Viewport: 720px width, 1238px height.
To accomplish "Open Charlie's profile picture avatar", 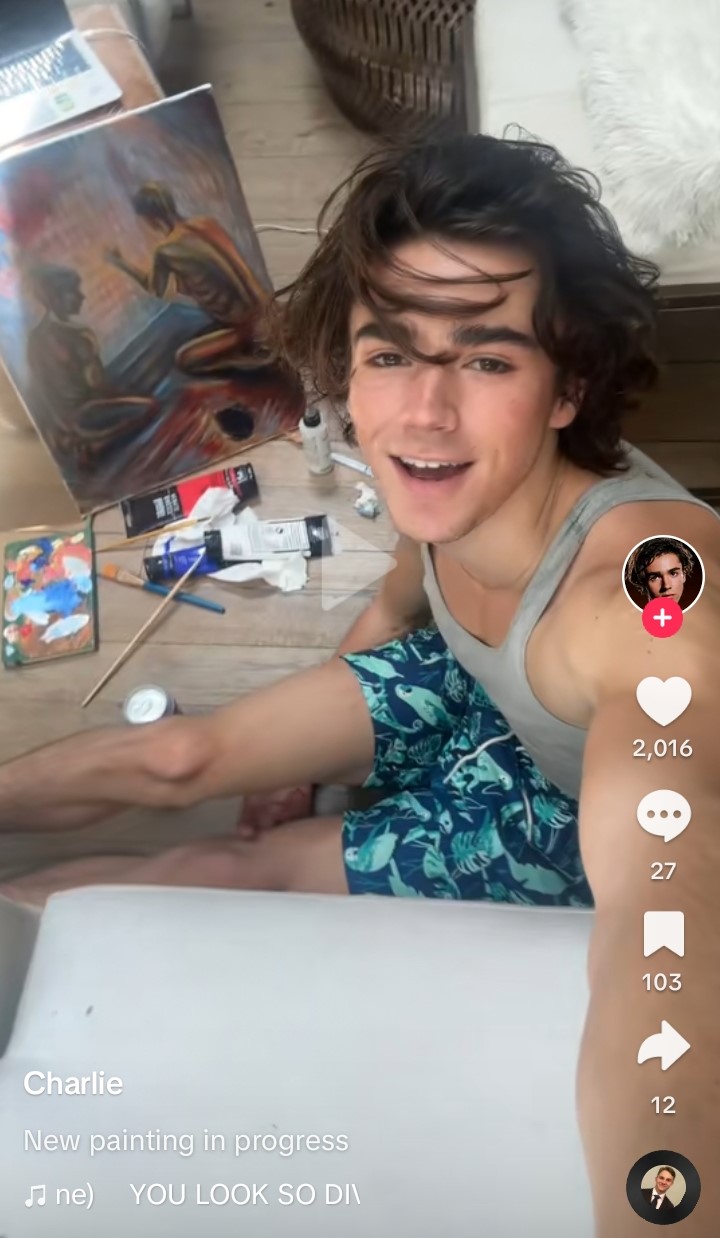I will [x=663, y=574].
